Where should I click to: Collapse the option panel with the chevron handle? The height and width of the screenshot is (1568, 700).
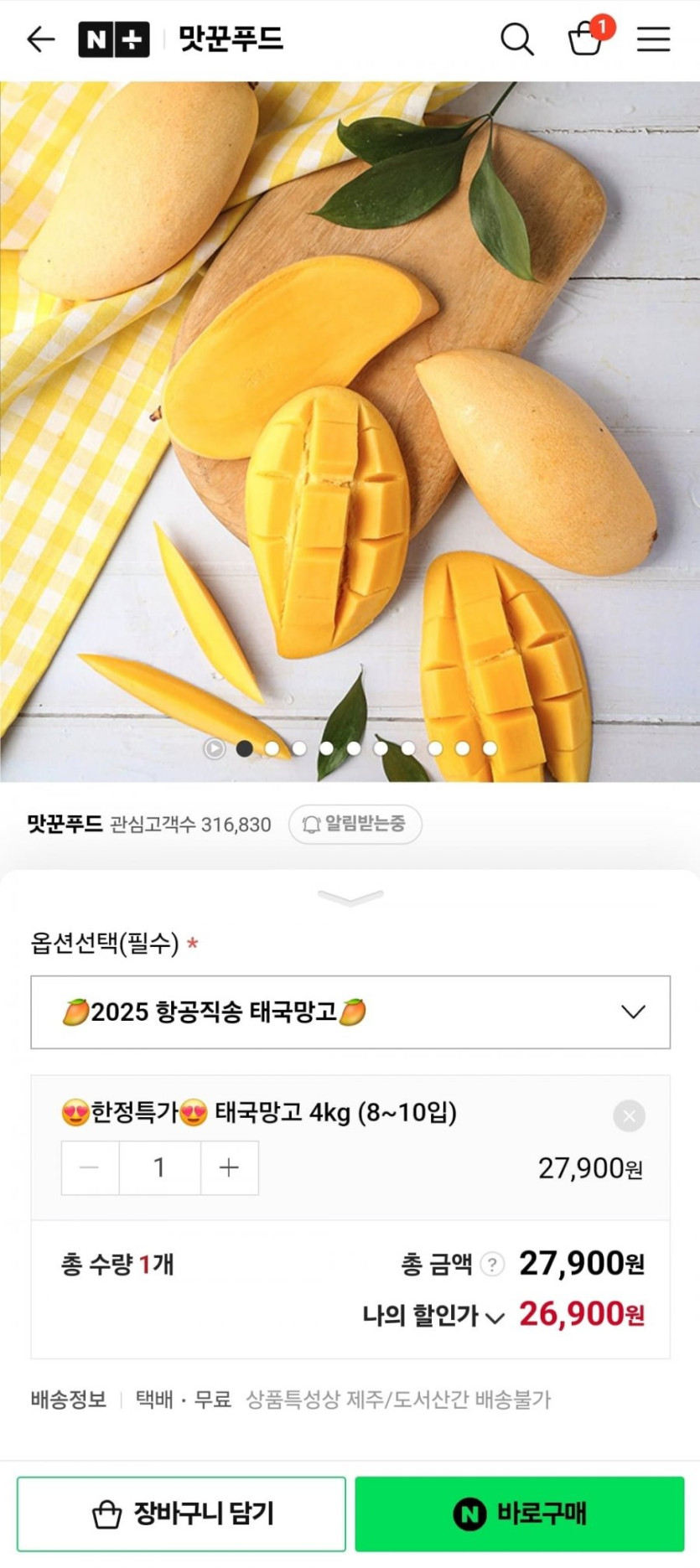point(350,898)
